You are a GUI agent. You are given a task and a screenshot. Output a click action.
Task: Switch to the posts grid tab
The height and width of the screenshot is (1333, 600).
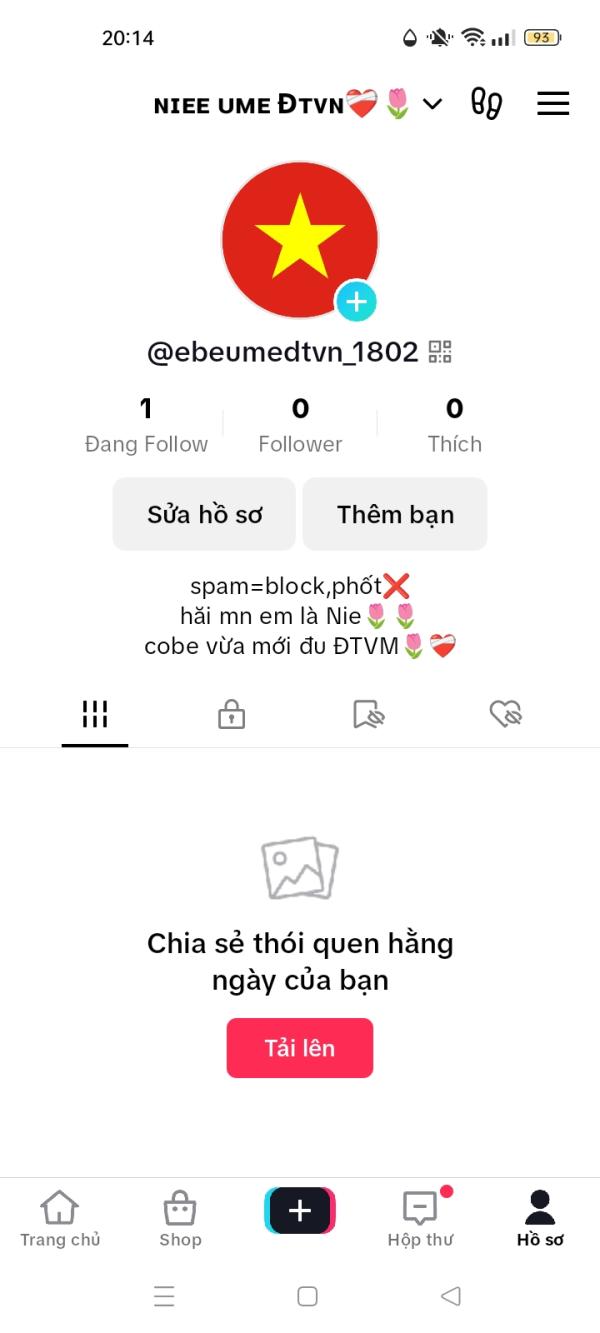point(95,714)
